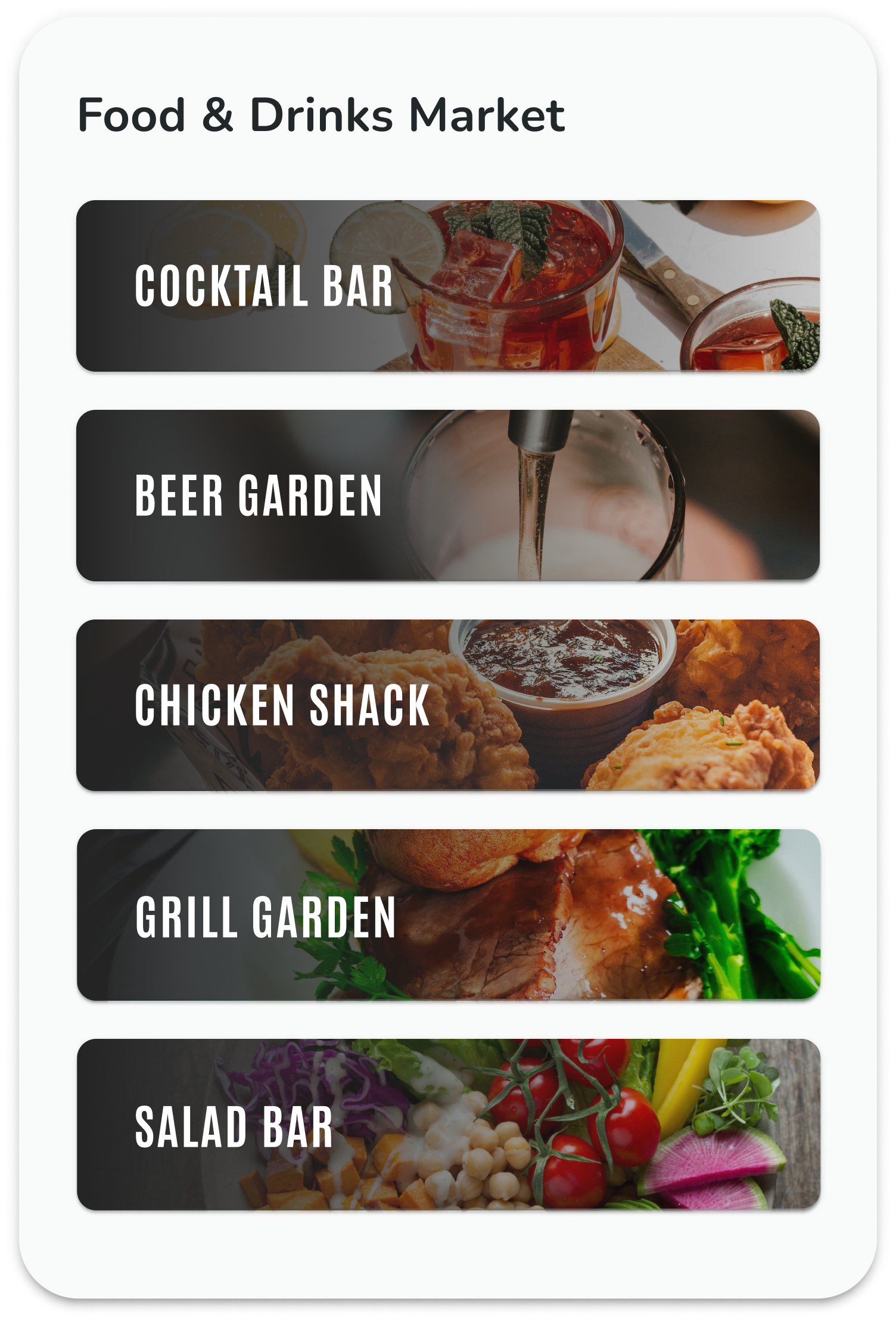The height and width of the screenshot is (1320, 896).
Task: Open the Cocktail Bar card
Action: point(448,286)
